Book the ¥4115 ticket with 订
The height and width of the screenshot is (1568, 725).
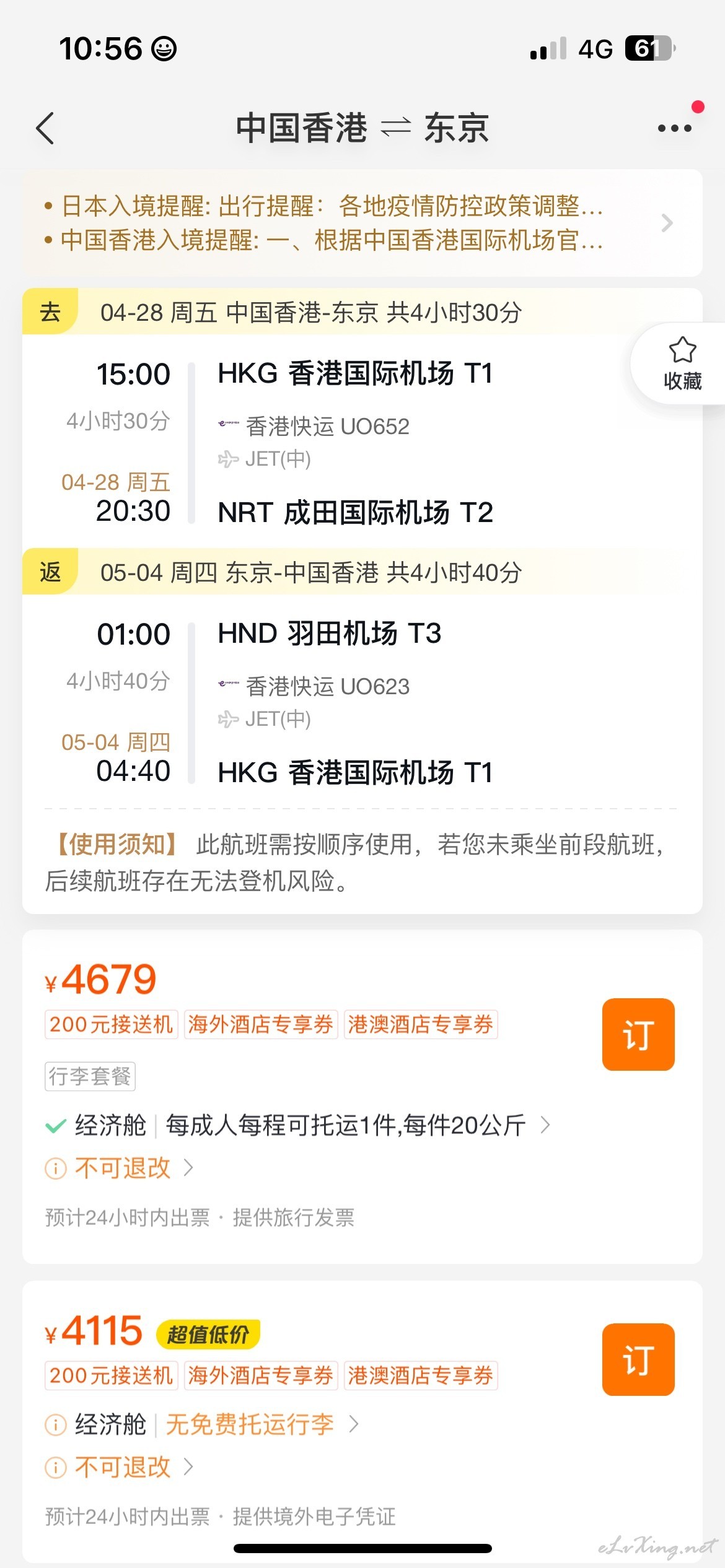638,1359
